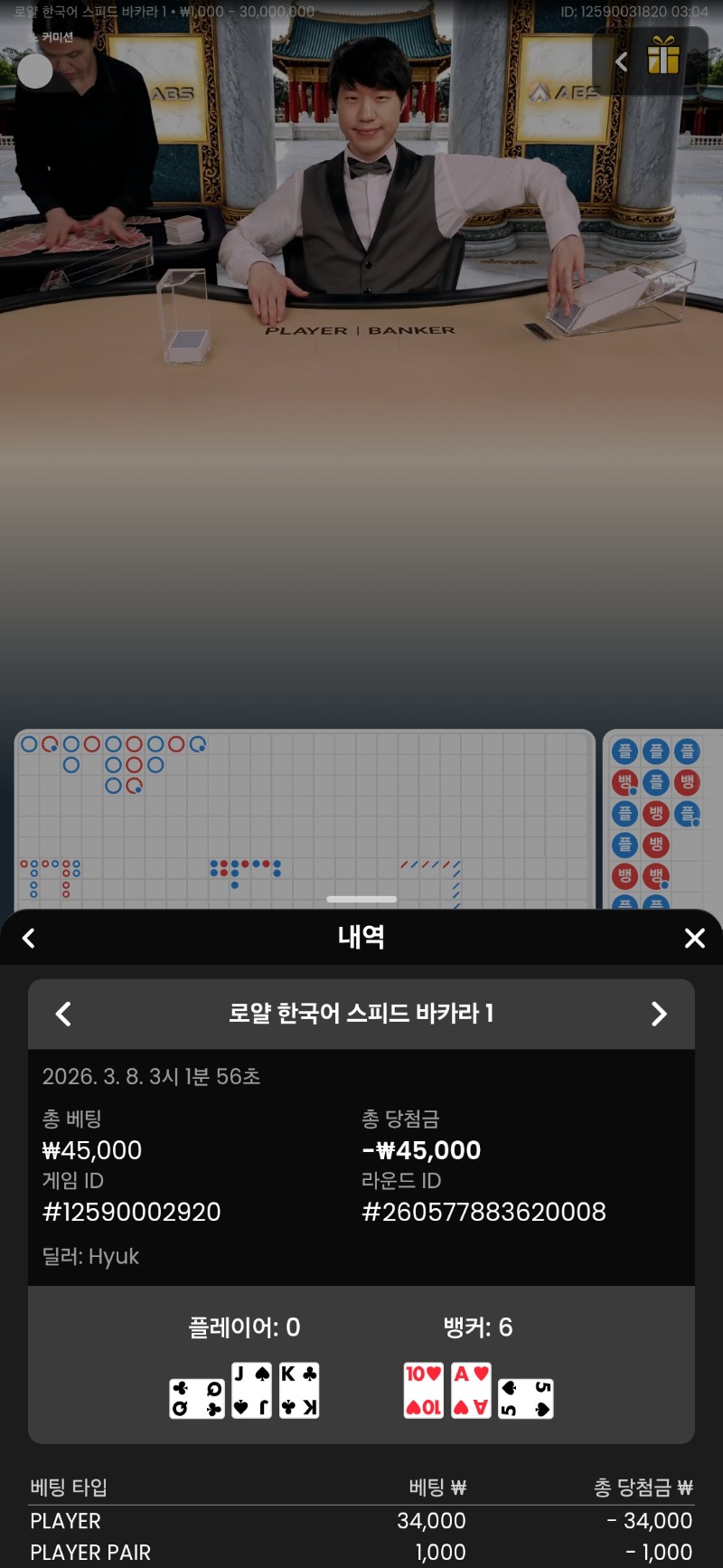
Task: Go back from the 내역 panel
Action: 29,939
